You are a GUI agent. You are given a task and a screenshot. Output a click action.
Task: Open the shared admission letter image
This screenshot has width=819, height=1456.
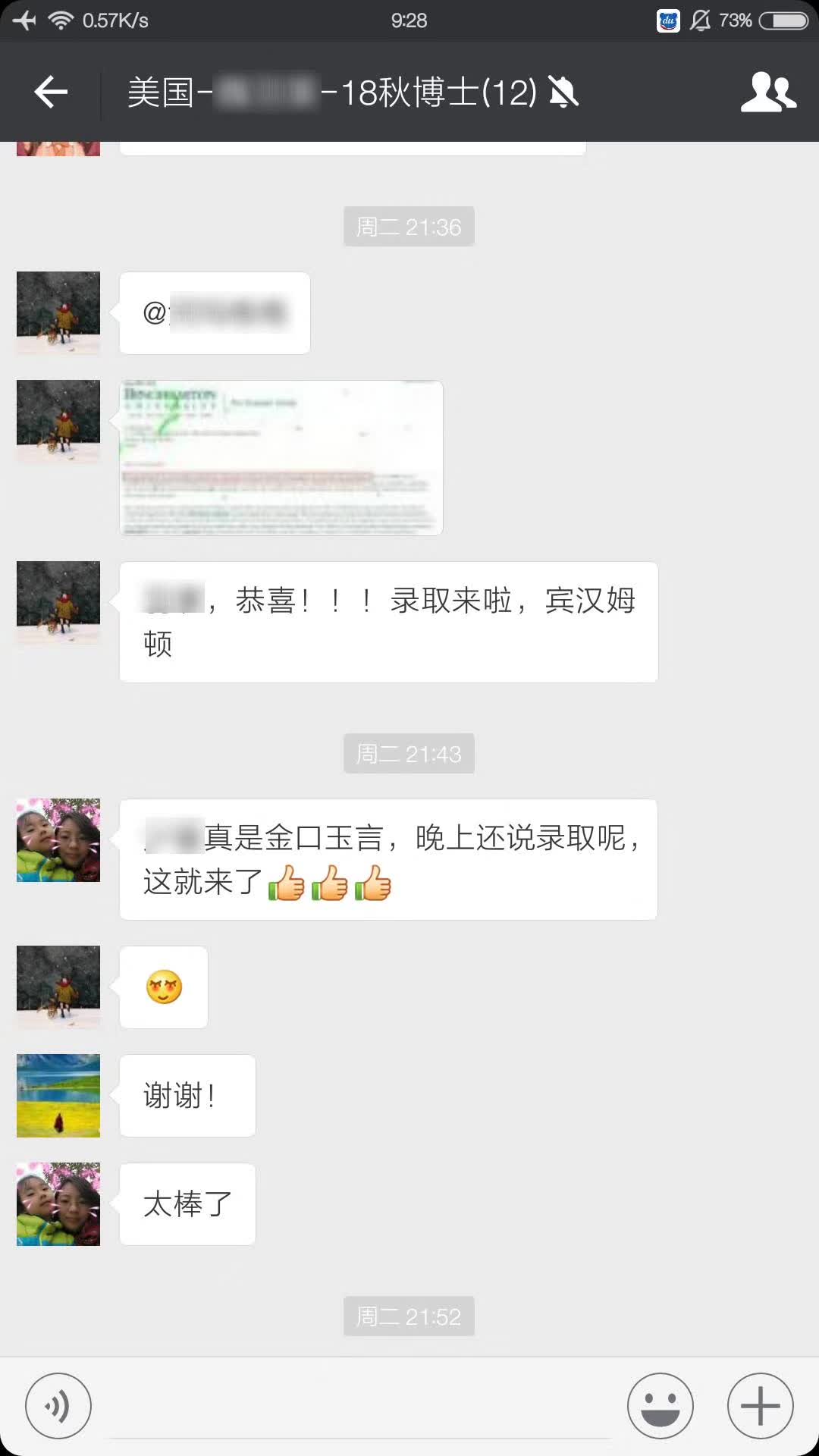pyautogui.click(x=281, y=458)
